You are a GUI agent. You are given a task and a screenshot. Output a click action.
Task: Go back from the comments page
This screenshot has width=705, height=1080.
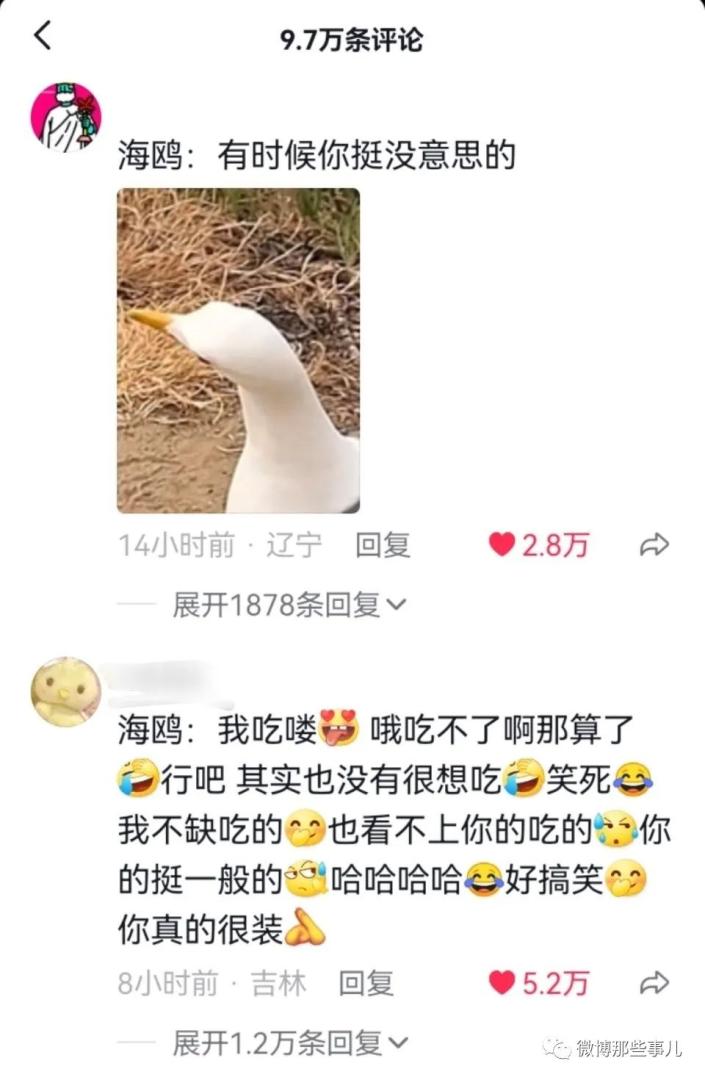[43, 37]
